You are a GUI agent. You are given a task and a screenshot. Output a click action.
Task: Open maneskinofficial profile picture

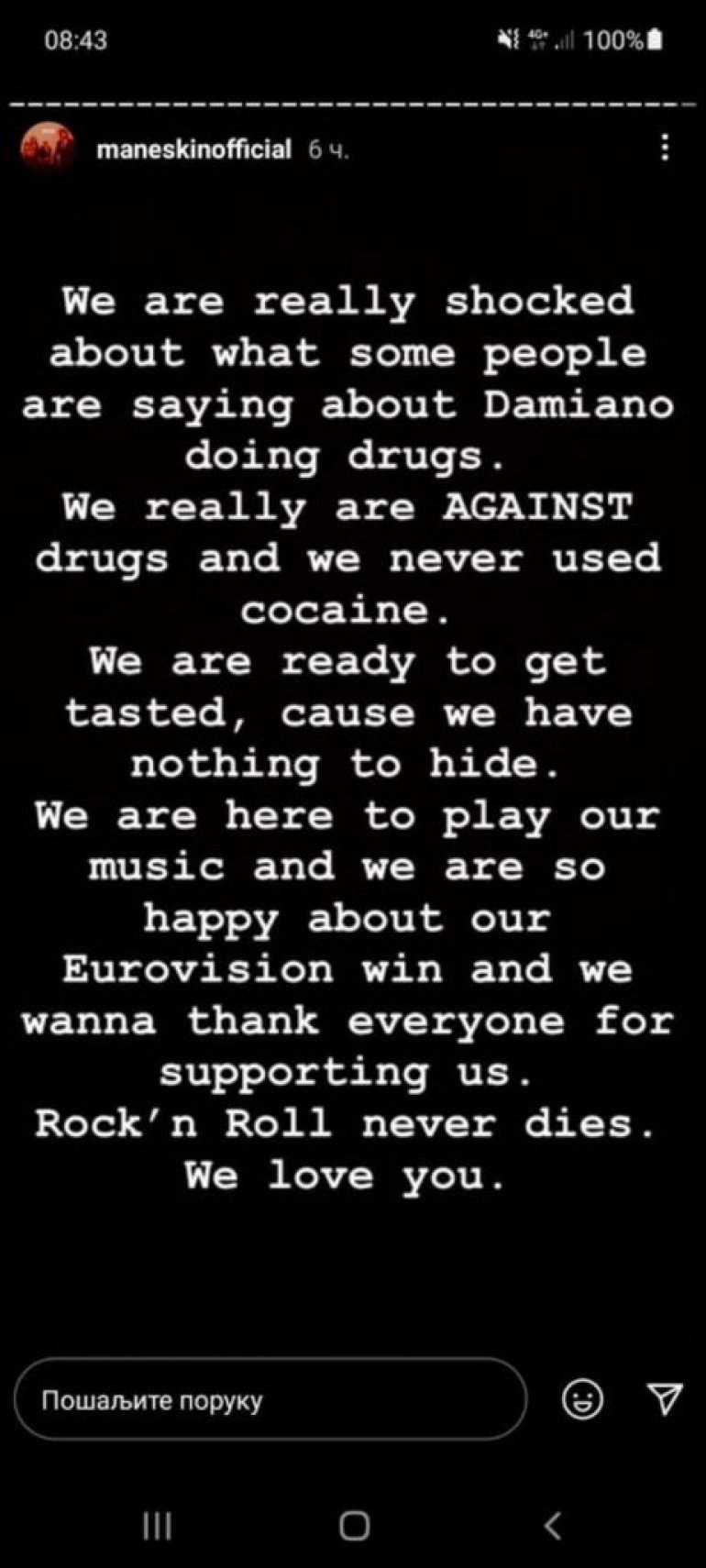pos(47,149)
